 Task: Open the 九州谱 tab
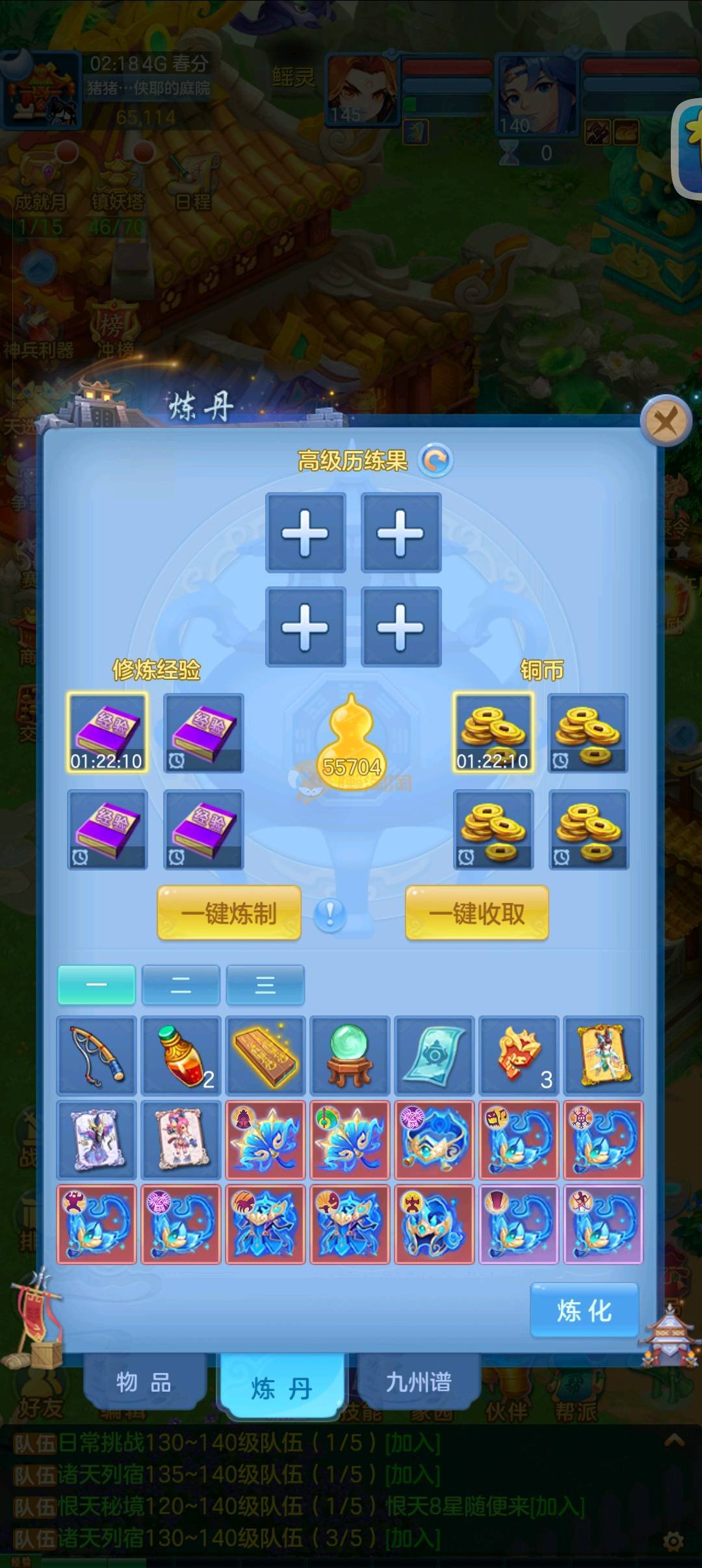point(418,1382)
